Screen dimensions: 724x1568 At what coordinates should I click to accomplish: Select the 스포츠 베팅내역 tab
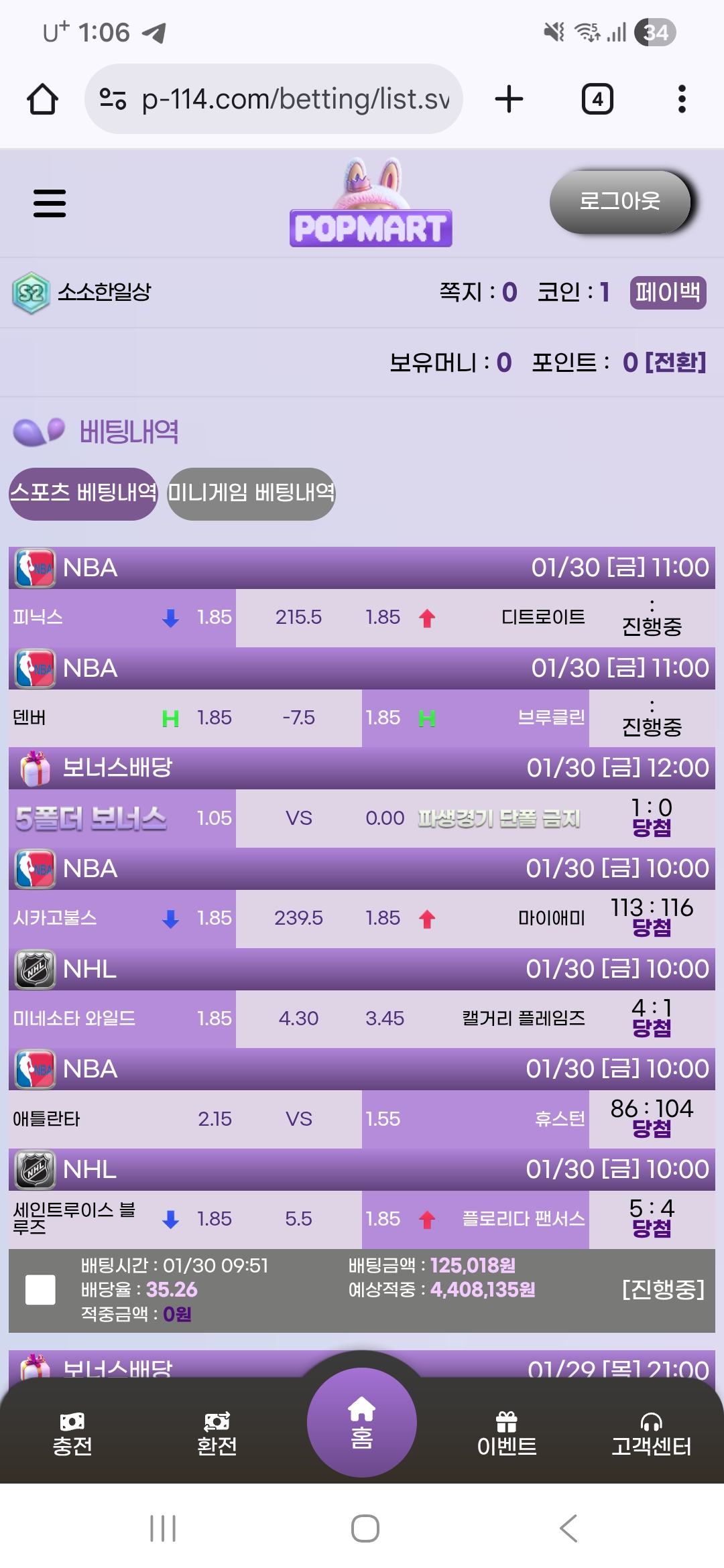coord(83,493)
